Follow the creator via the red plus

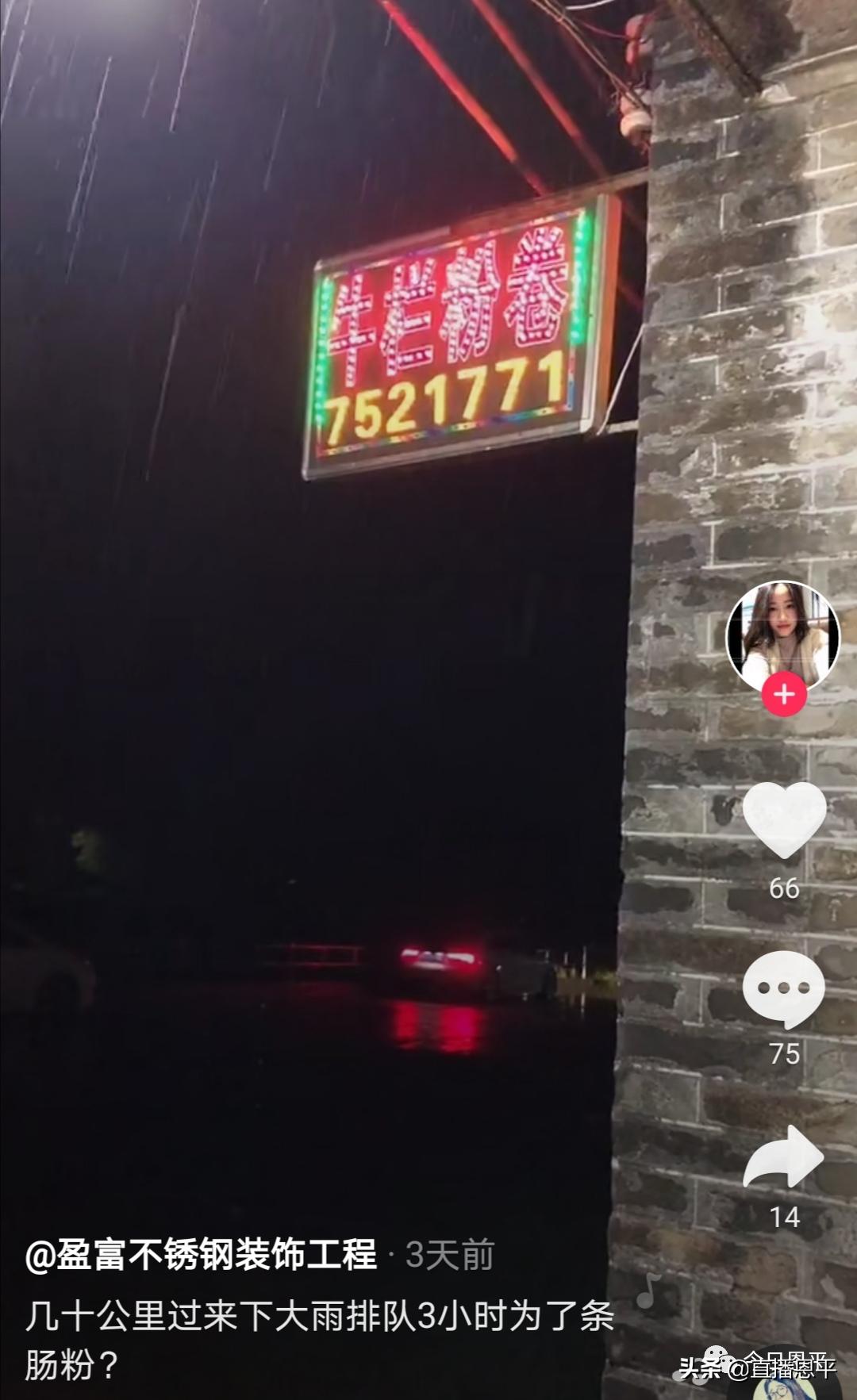[x=782, y=695]
